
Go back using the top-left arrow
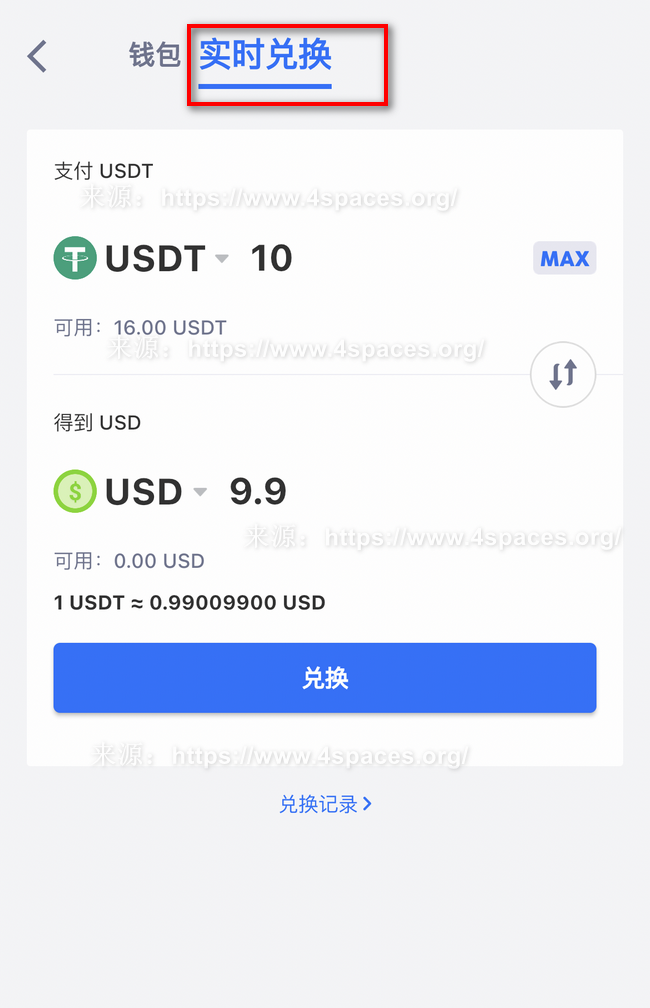click(37, 56)
